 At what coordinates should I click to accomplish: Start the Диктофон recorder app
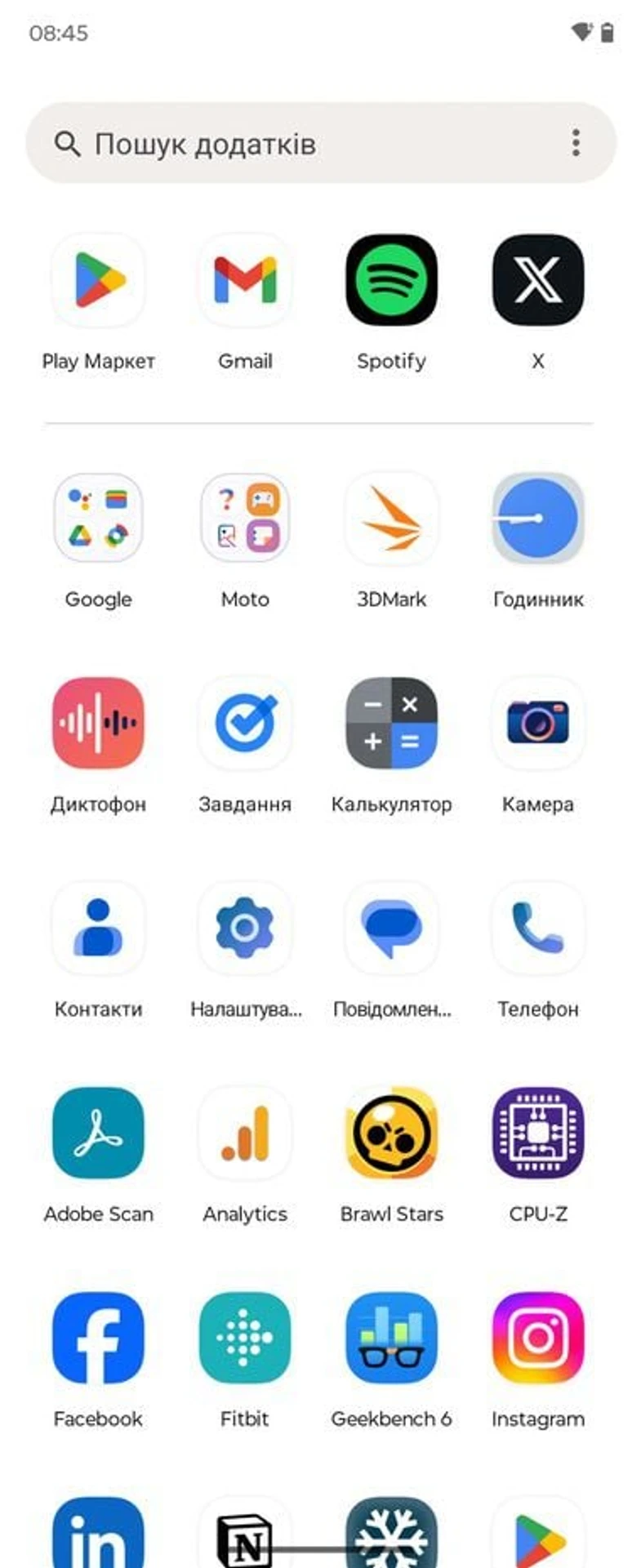pyautogui.click(x=98, y=723)
